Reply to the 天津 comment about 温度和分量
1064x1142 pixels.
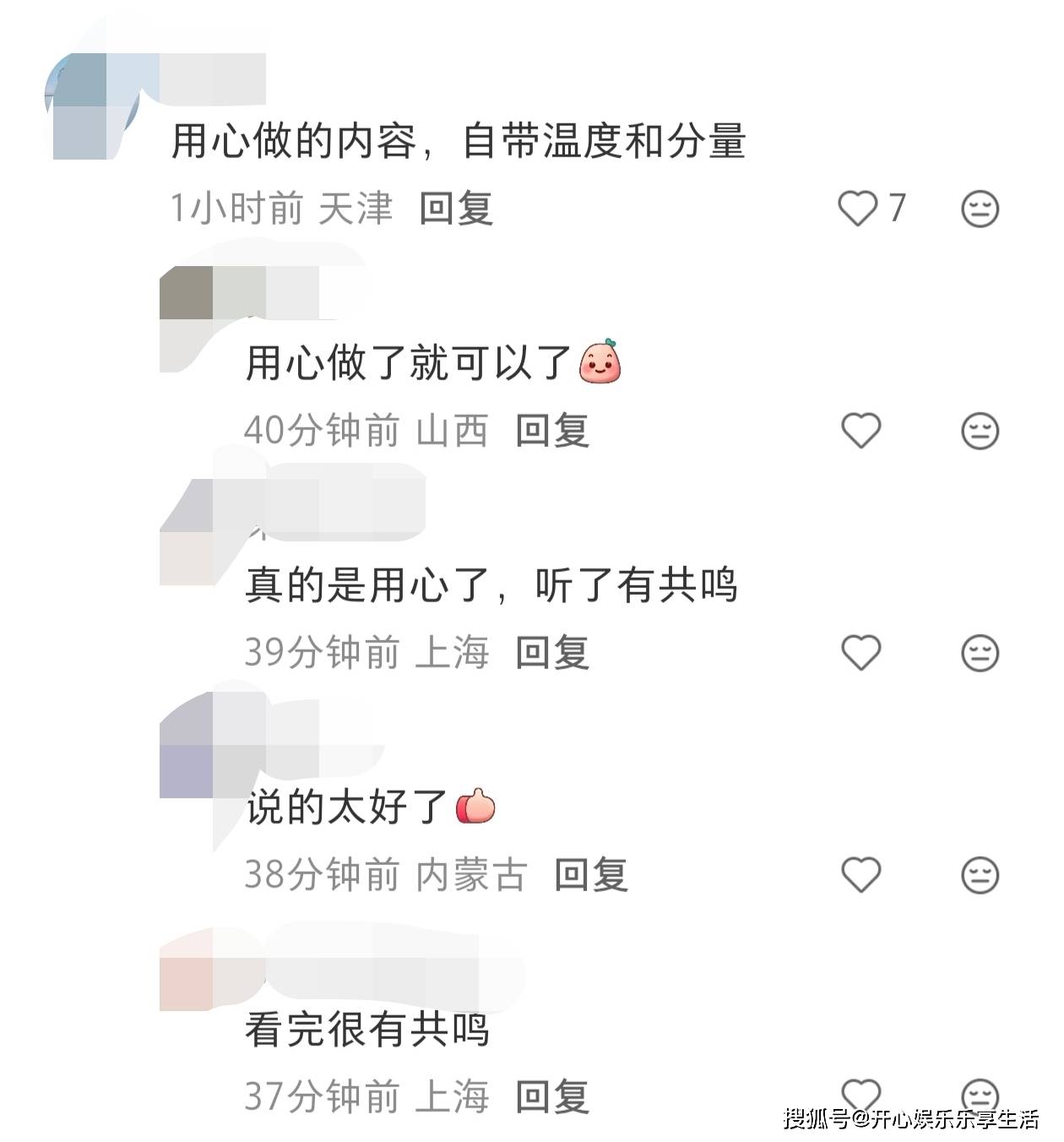pos(456,209)
